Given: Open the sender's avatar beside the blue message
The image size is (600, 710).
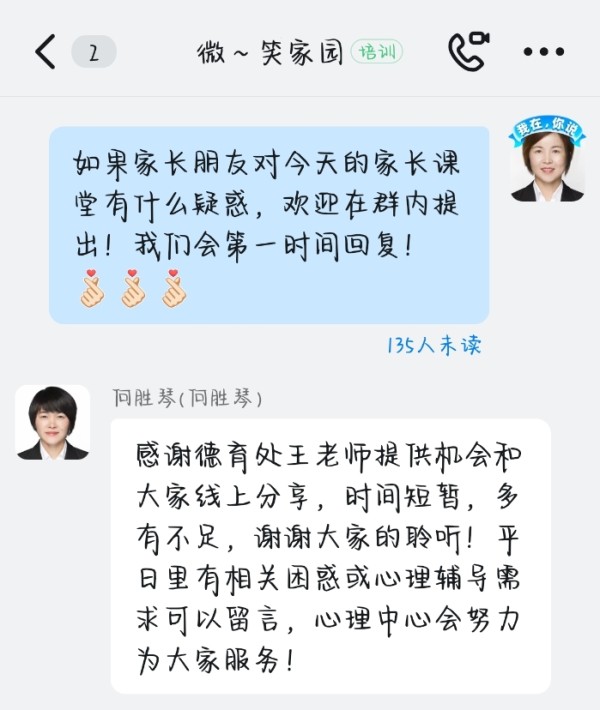Looking at the screenshot, I should click(x=547, y=163).
